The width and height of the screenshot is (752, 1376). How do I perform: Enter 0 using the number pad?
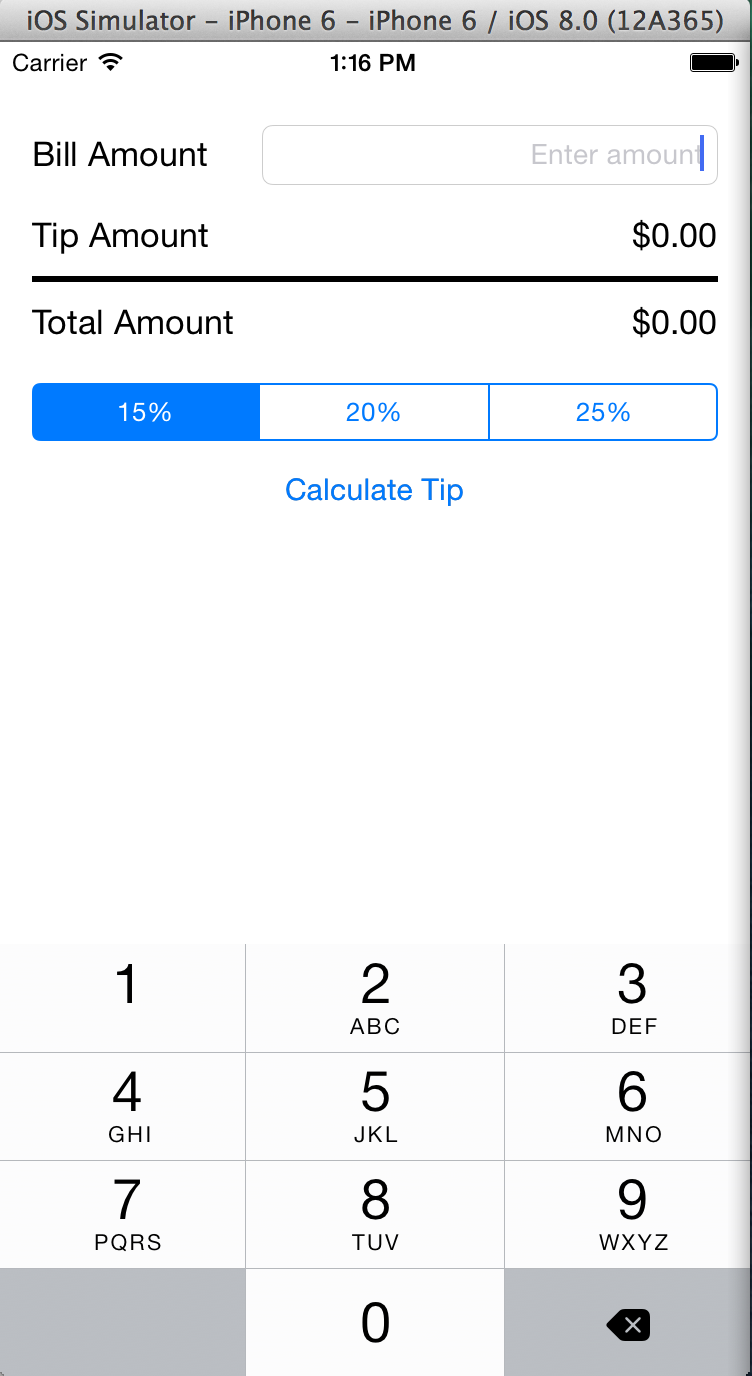pyautogui.click(x=375, y=1323)
